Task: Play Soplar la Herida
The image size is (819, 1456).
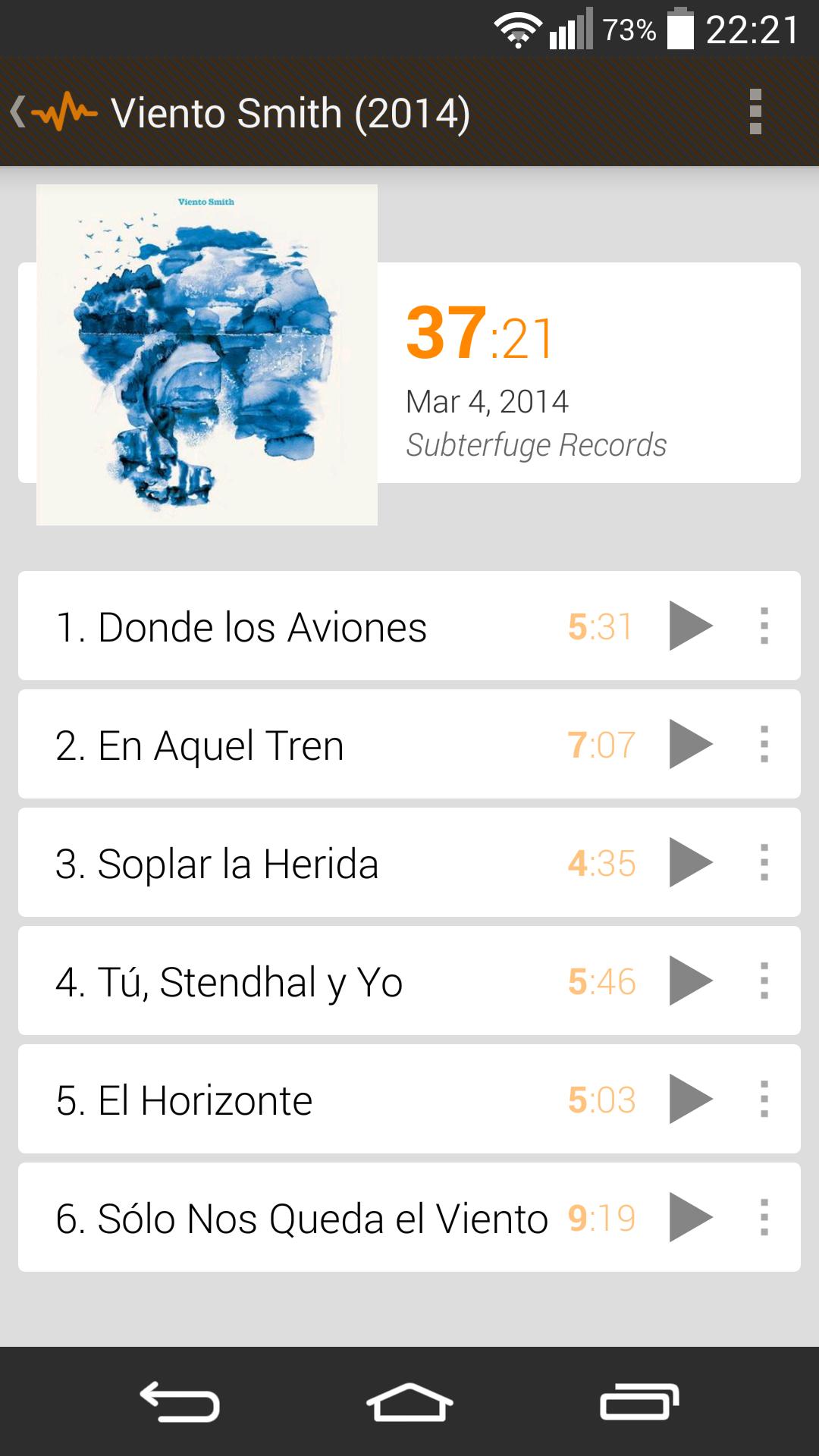Action: [x=690, y=862]
